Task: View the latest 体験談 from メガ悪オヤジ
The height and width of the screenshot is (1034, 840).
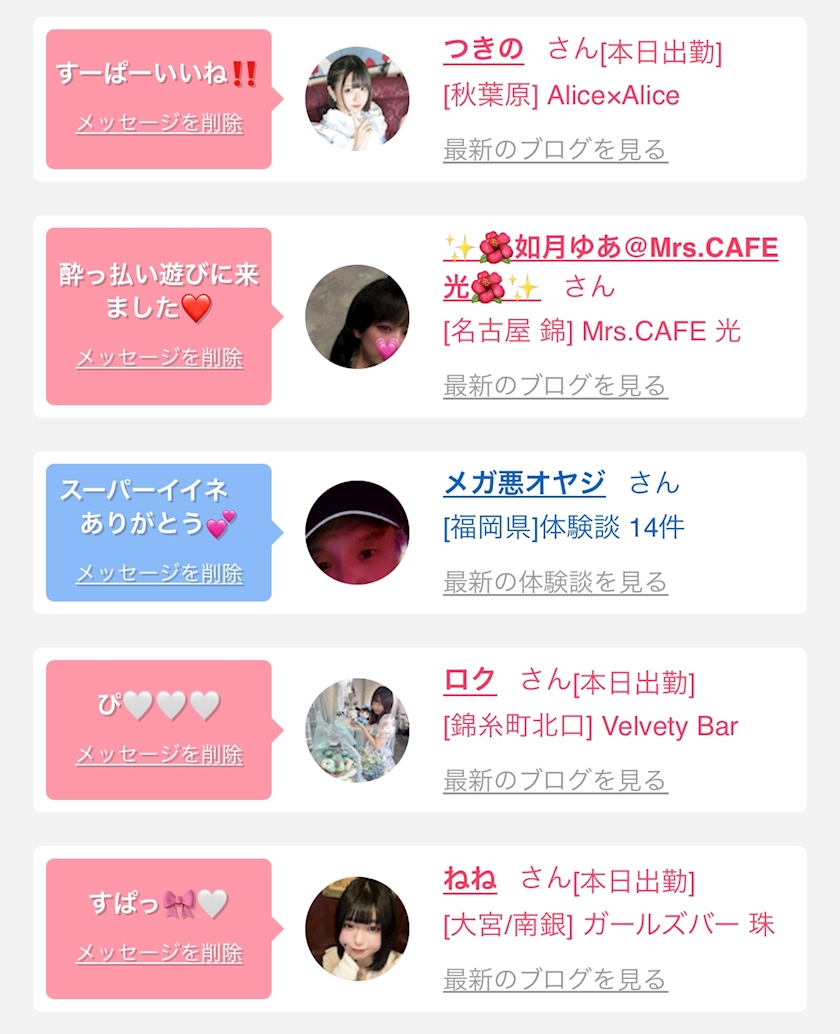Action: [555, 582]
